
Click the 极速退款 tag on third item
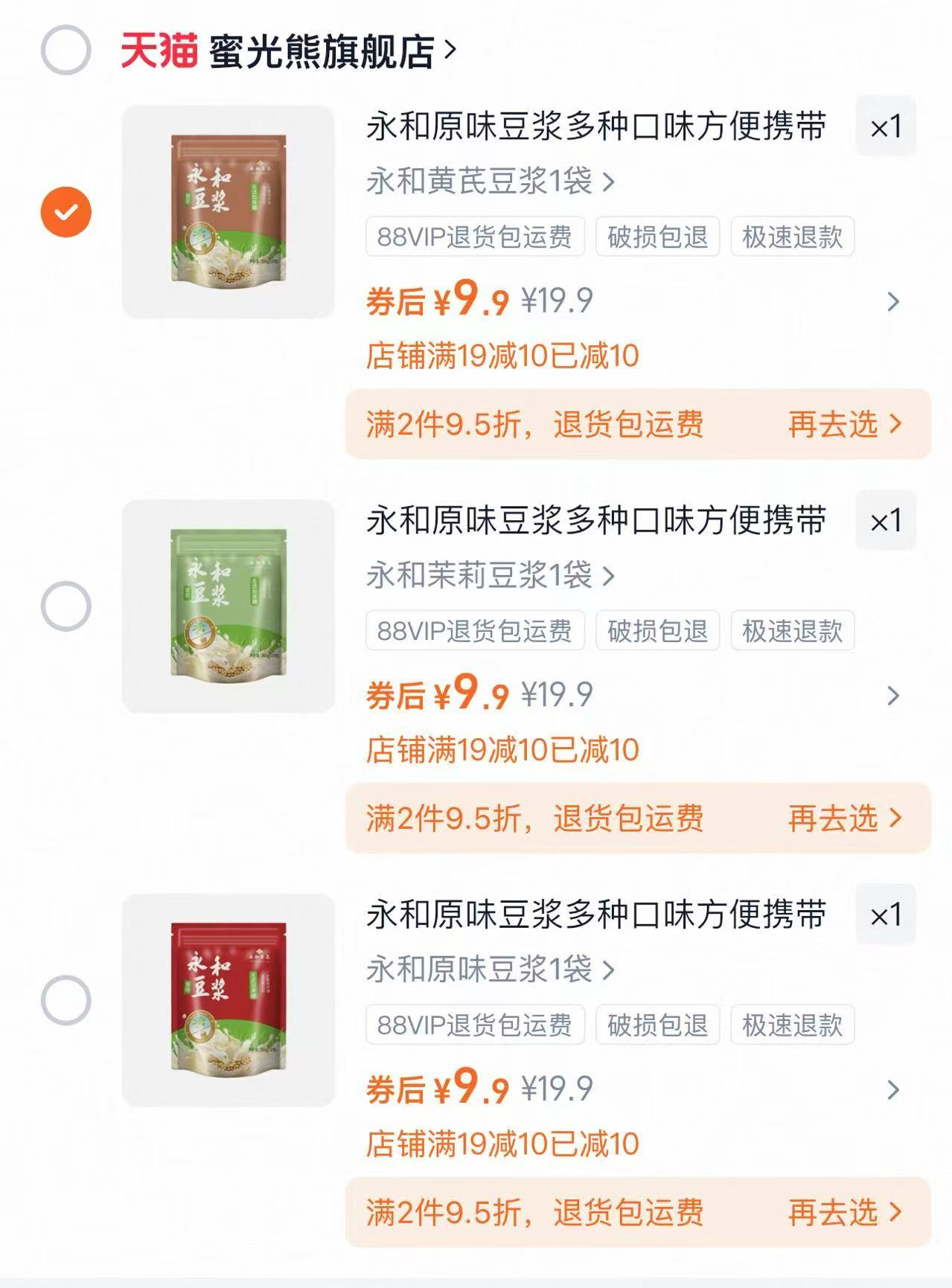pos(791,1026)
